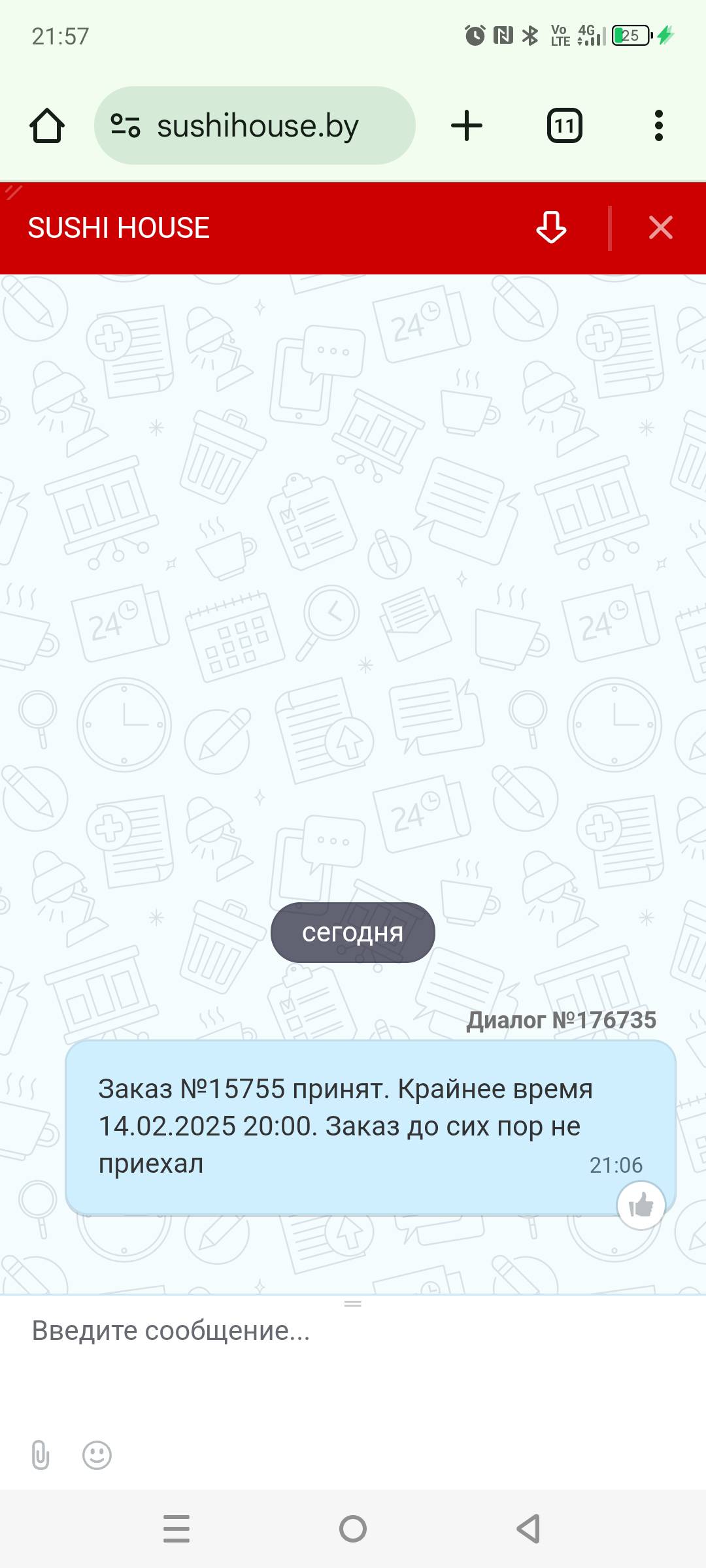Open the emoji picker
706x1568 pixels.
coord(97,1455)
